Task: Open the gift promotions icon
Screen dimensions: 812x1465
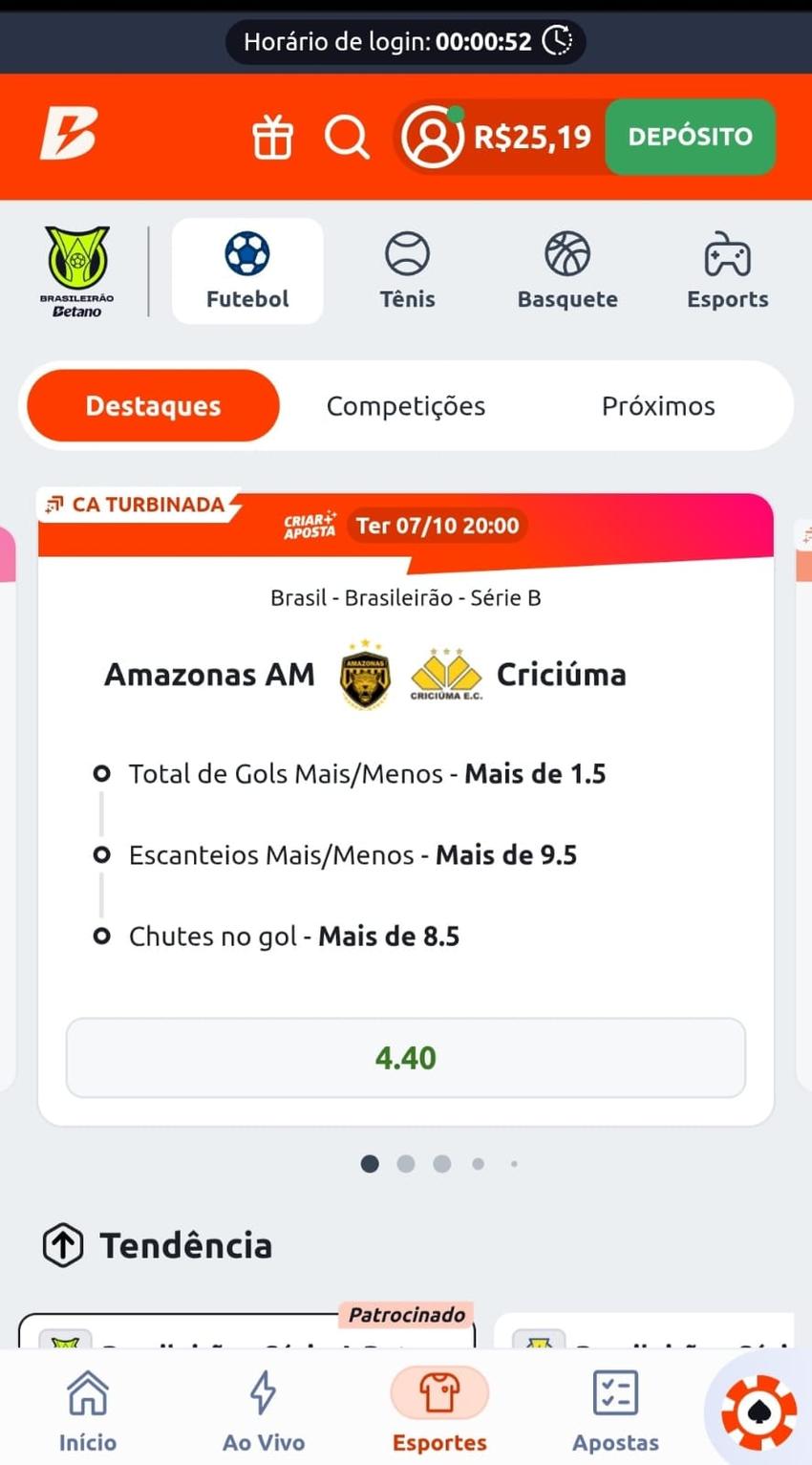Action: click(x=274, y=136)
